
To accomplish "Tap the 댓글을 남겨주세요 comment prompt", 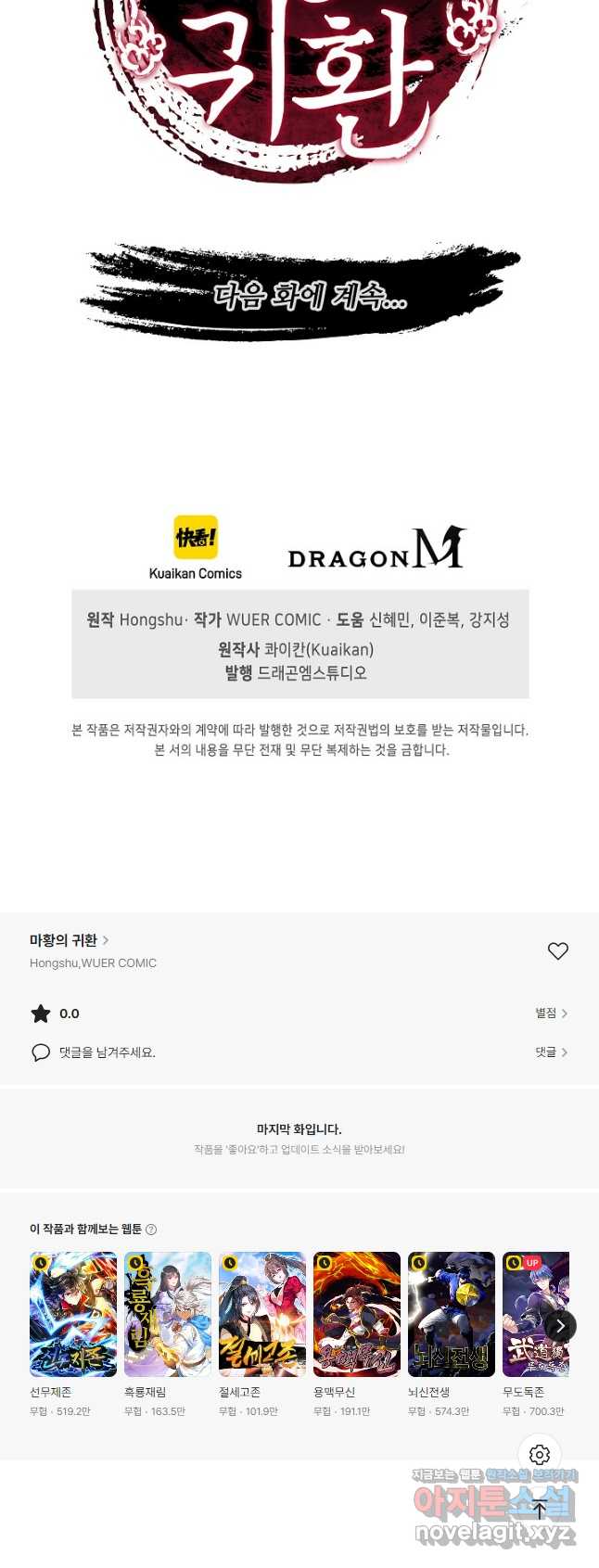I will 107,1052.
